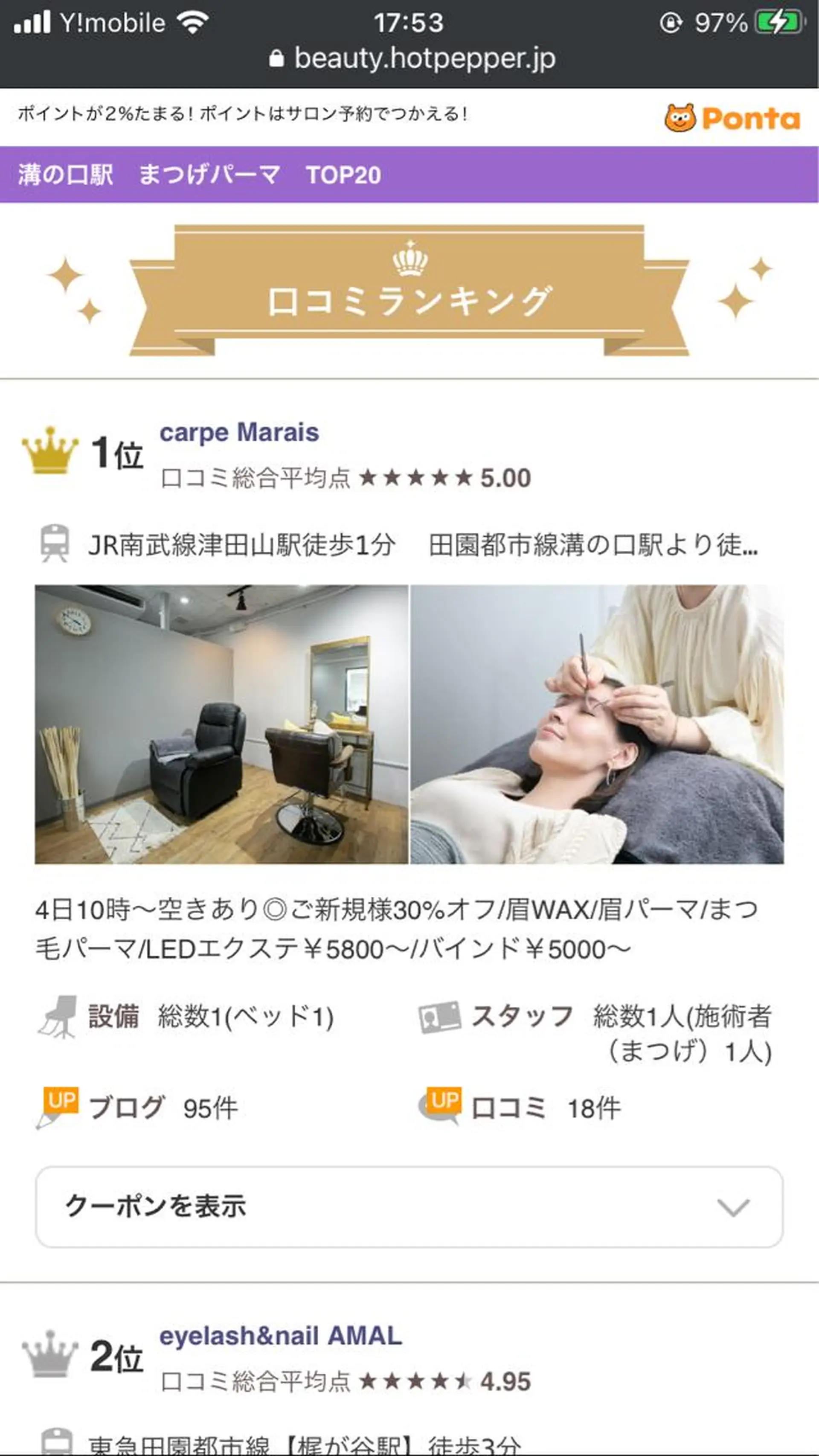Click the 溝の口駅 まつげパーマ TOP20 purple header
819x1456 pixels.
click(198, 176)
